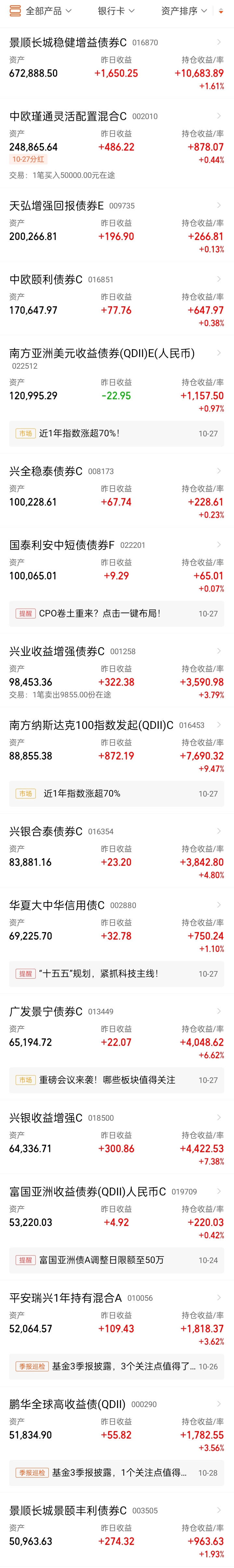
Task: Open the 资产排序 sorting dropdown
Action: point(184,11)
